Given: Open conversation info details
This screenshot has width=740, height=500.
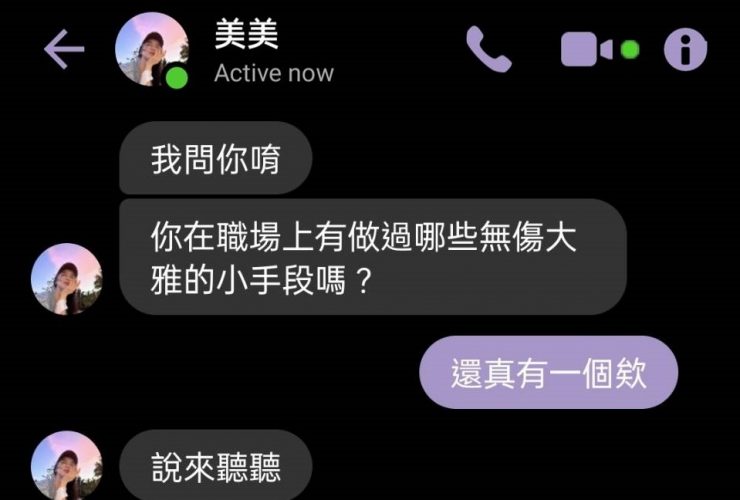Looking at the screenshot, I should pos(686,49).
